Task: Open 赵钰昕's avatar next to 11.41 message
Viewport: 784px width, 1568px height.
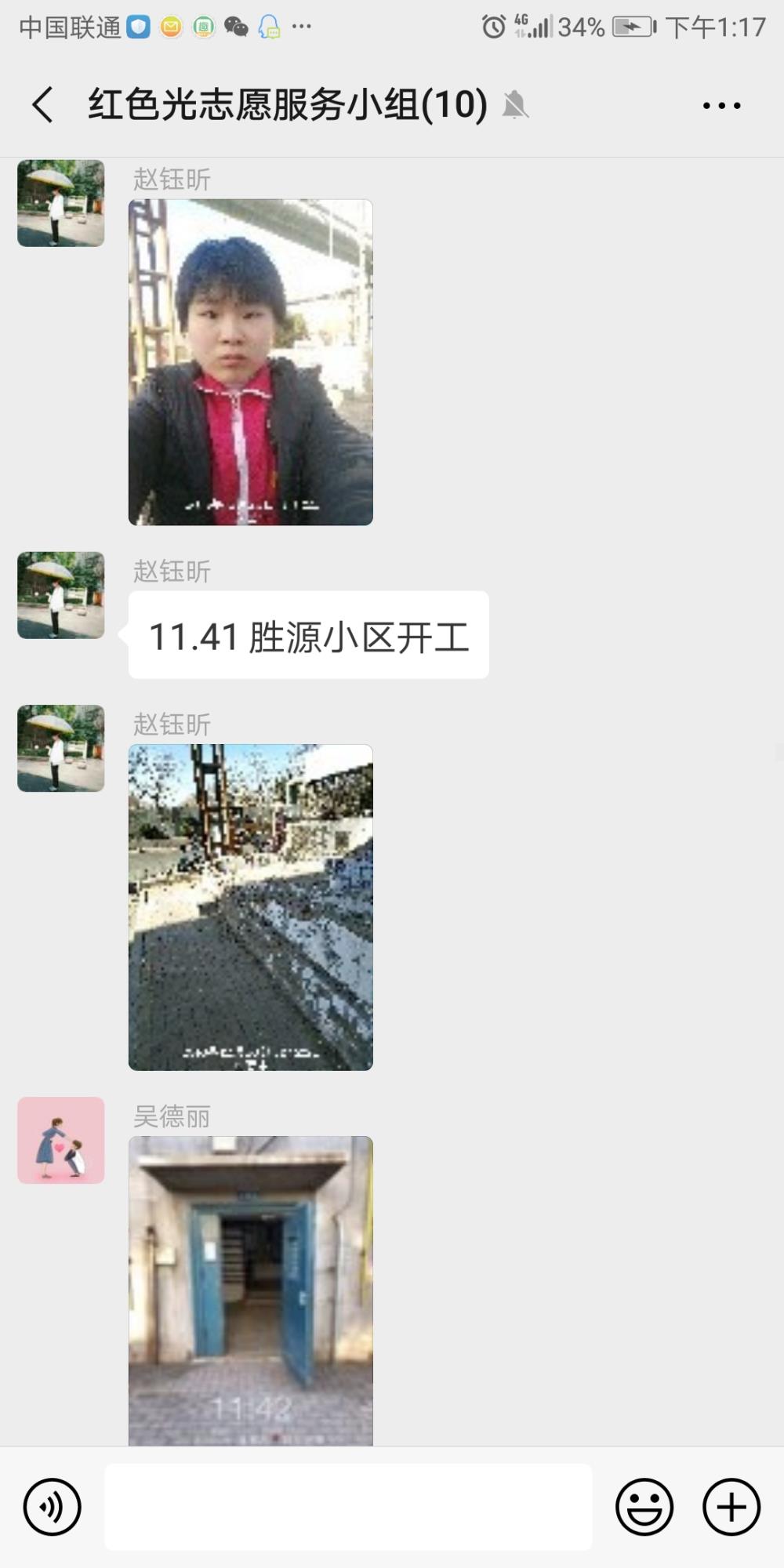Action: tap(61, 595)
